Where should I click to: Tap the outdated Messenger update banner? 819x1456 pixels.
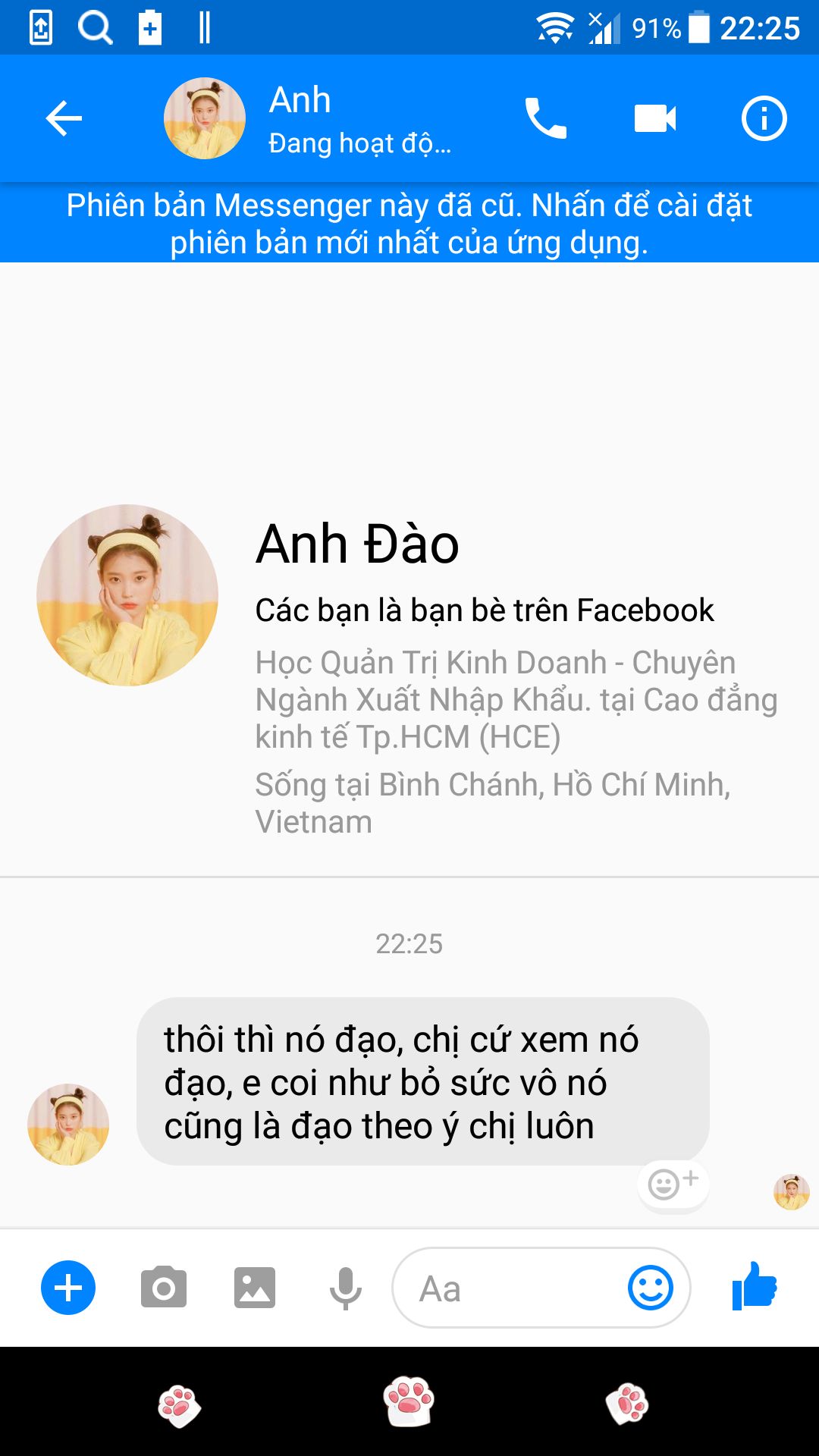tap(409, 223)
